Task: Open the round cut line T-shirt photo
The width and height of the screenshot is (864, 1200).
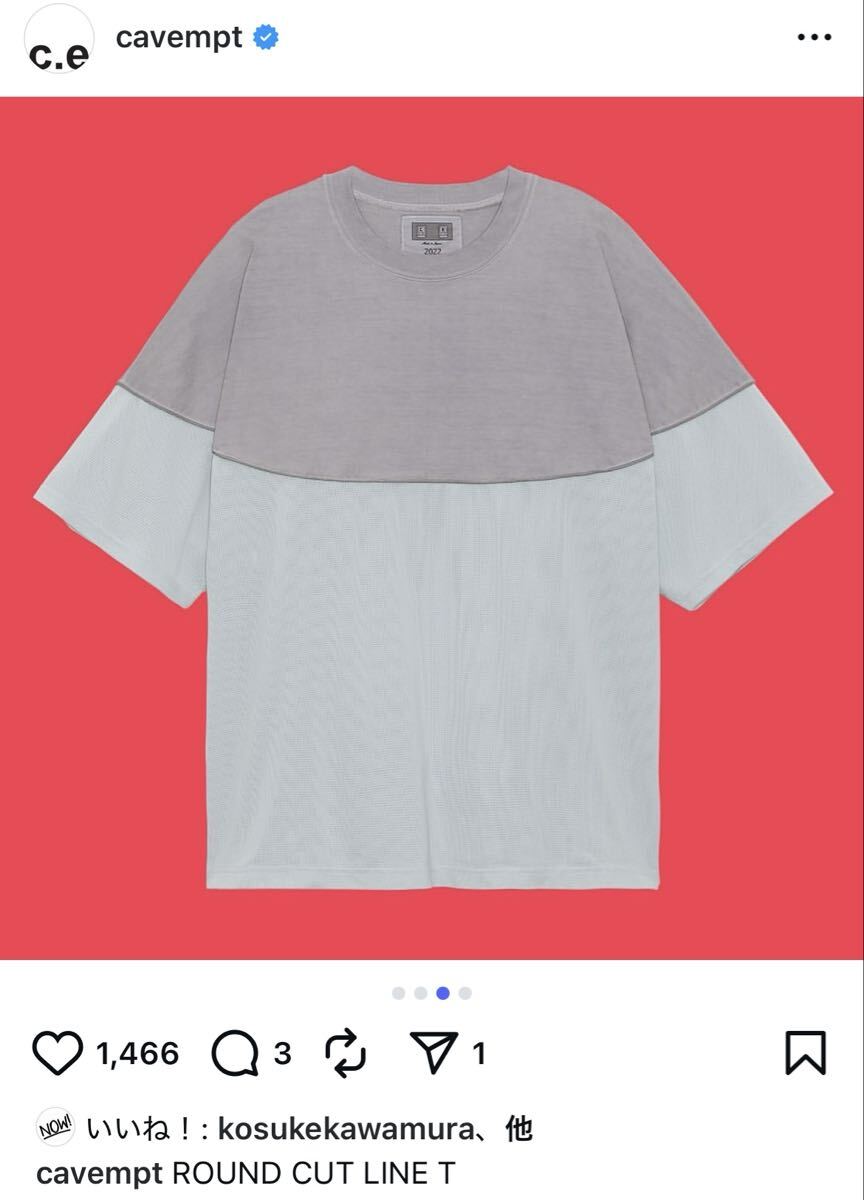Action: (x=432, y=528)
